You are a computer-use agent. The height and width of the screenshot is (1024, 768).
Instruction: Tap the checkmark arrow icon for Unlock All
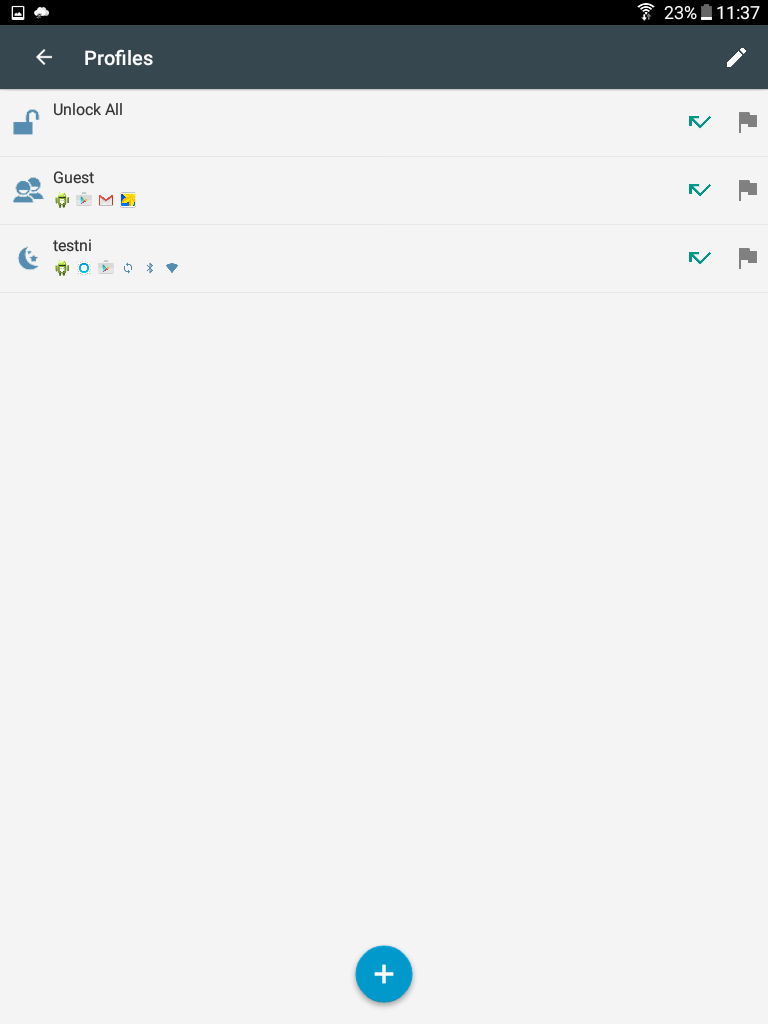click(x=699, y=122)
